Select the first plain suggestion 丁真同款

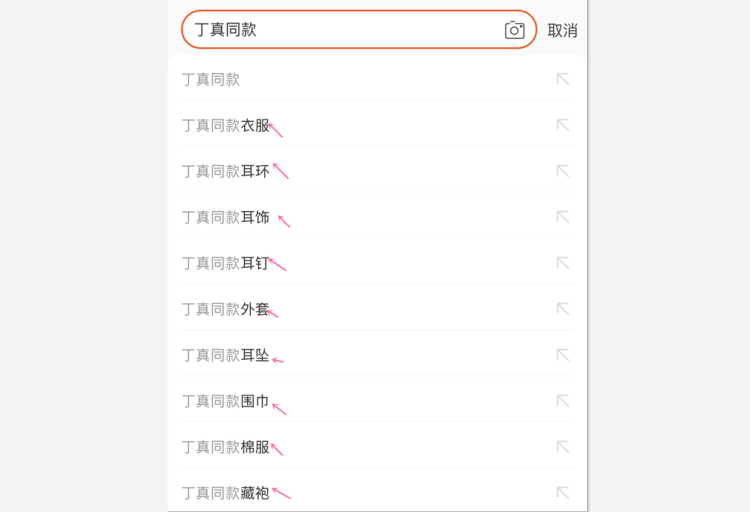[211, 79]
